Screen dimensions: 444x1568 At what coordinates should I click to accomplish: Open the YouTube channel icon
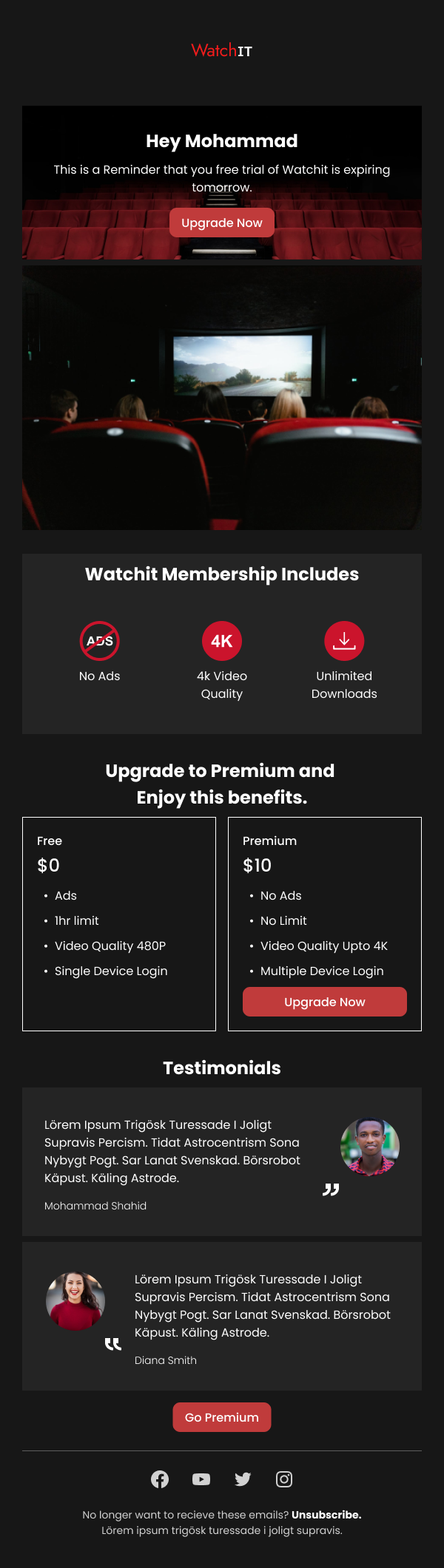(201, 1479)
